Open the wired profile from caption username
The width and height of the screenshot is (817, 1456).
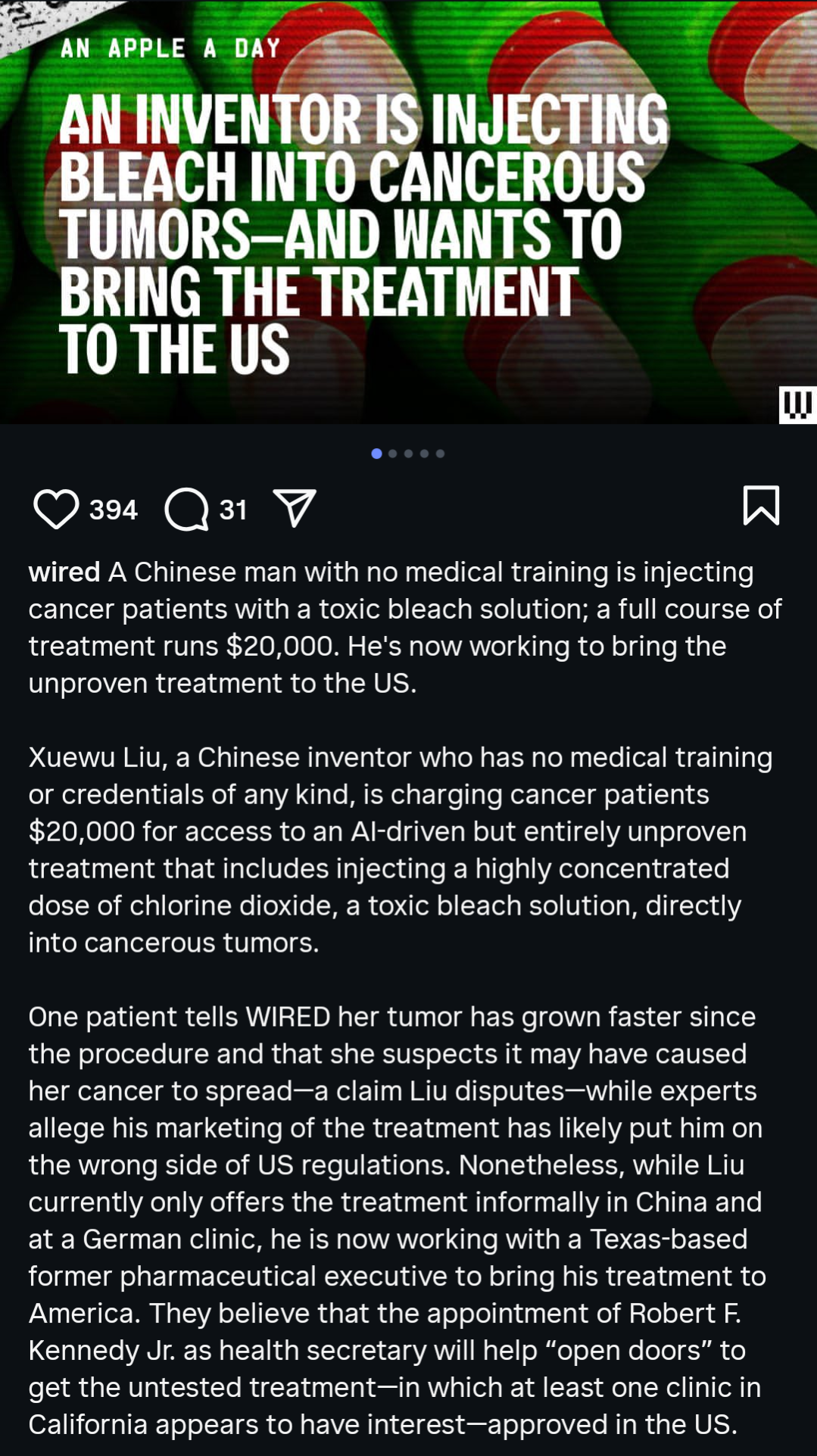point(64,572)
